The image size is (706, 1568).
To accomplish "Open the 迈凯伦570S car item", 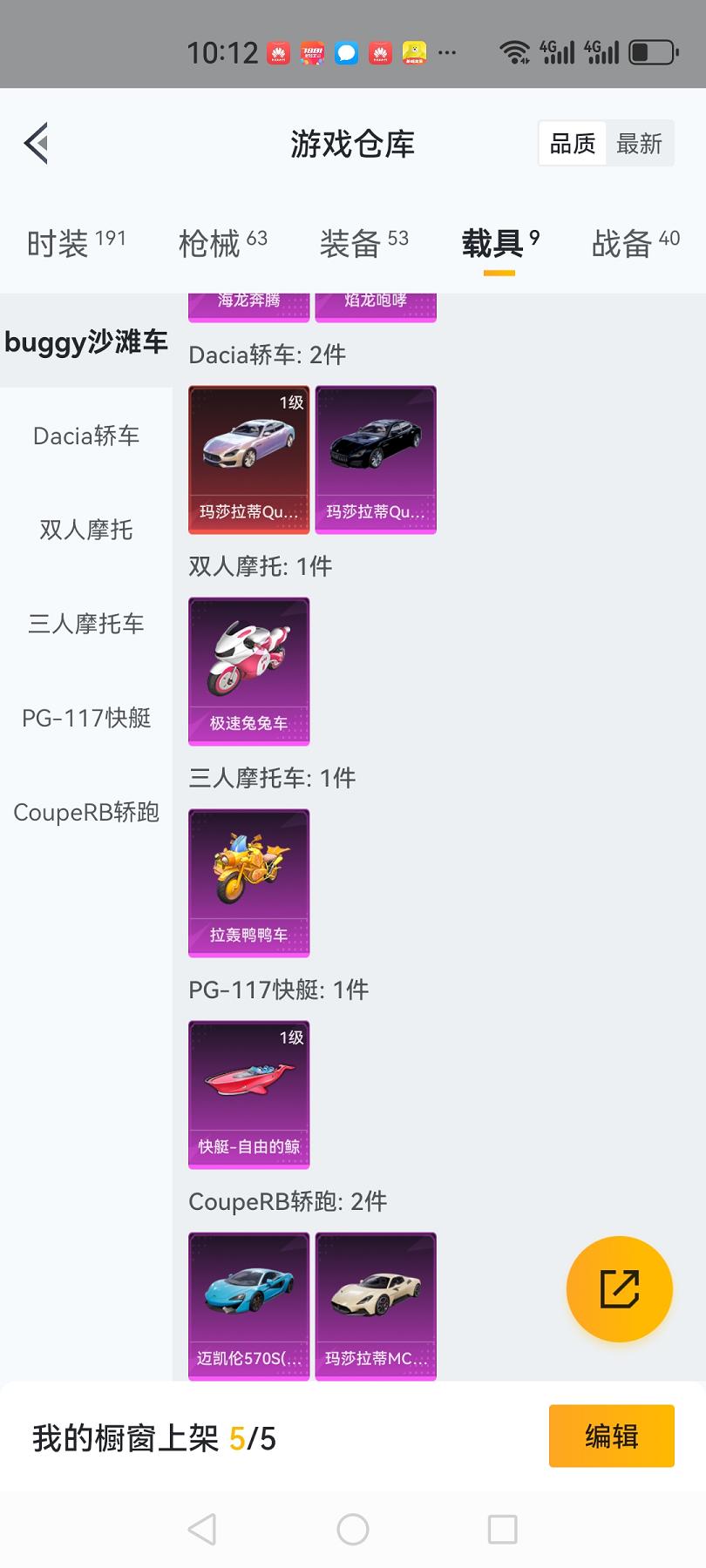I will tap(249, 1306).
